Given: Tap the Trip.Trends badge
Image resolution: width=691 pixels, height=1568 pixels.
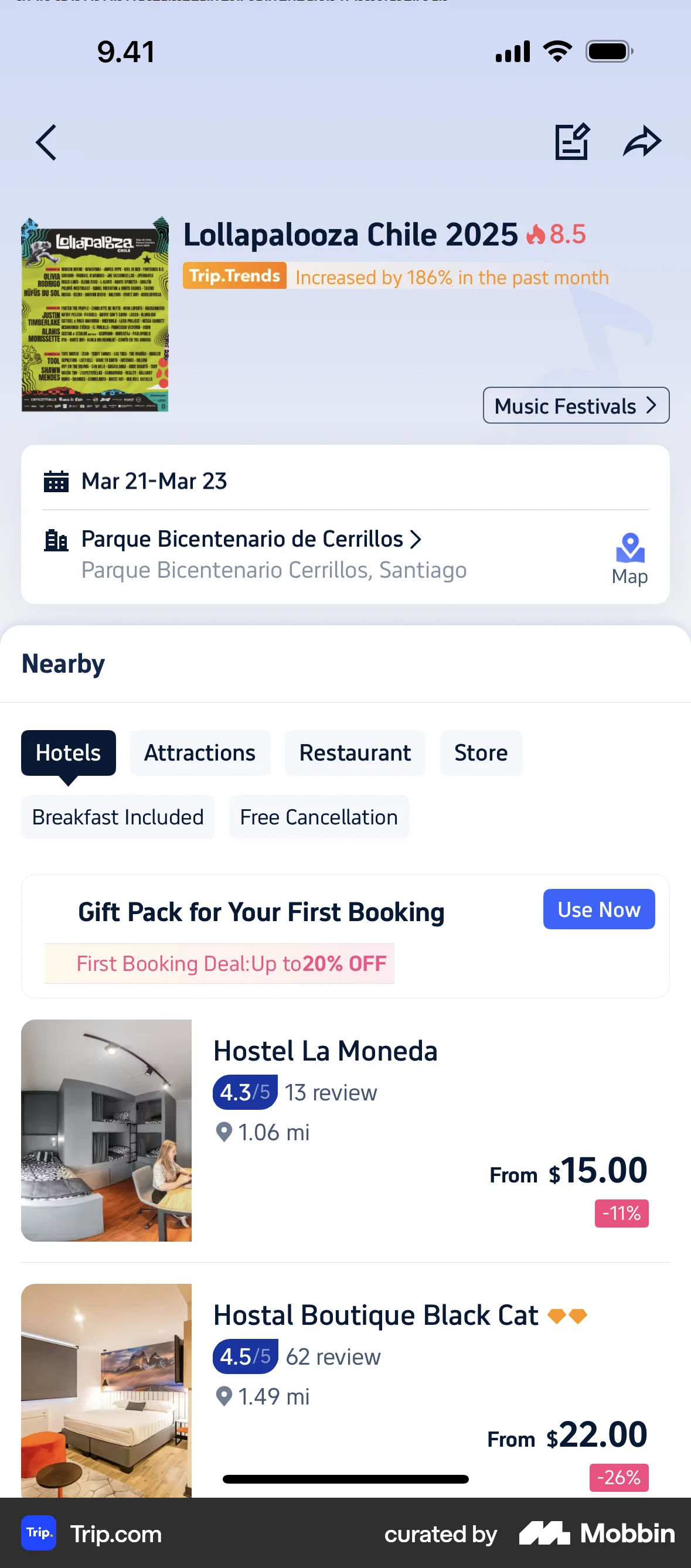Looking at the screenshot, I should pos(234,276).
